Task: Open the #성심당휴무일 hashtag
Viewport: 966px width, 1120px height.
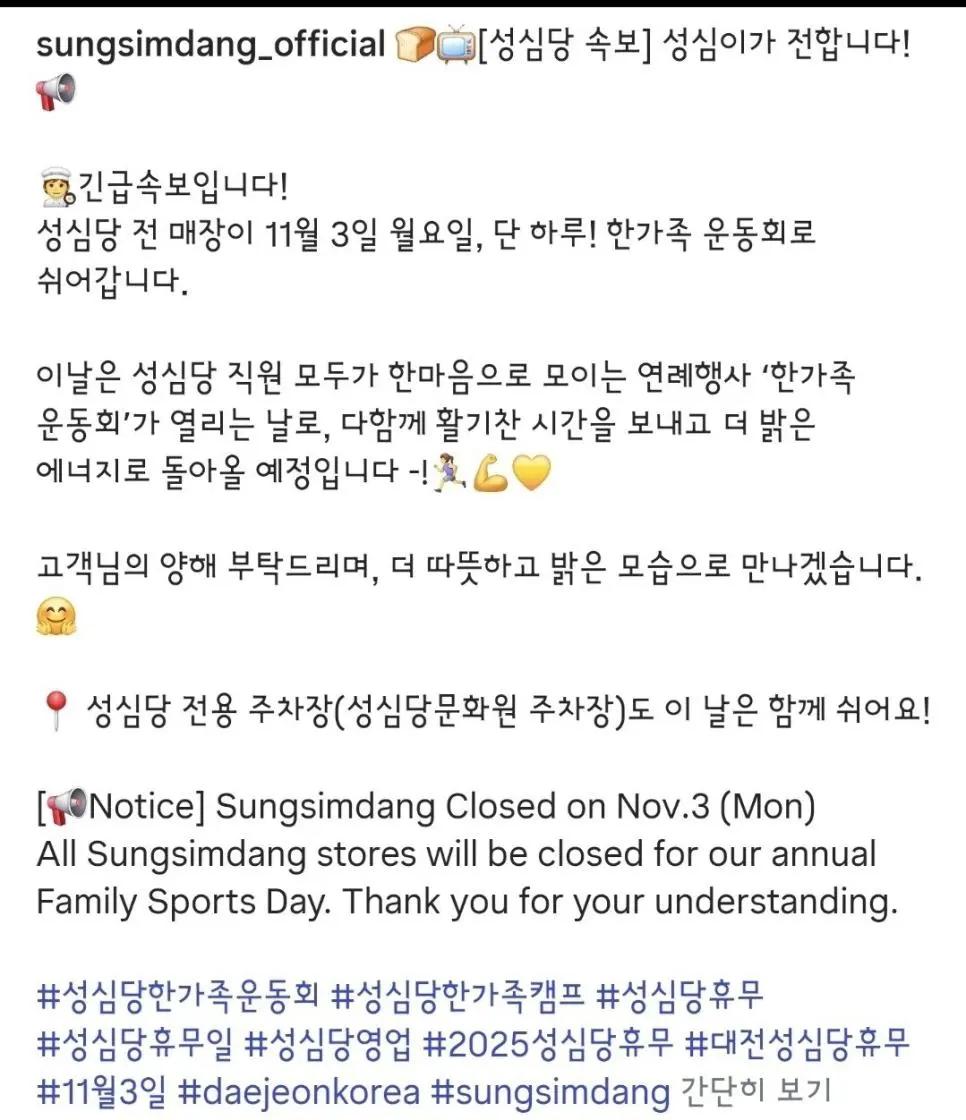Action: pos(135,1043)
